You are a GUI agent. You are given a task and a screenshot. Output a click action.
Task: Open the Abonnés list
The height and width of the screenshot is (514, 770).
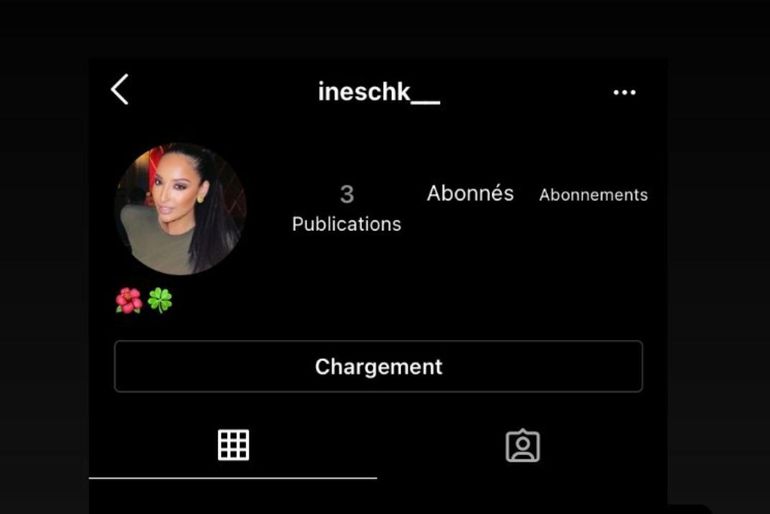[x=470, y=194]
